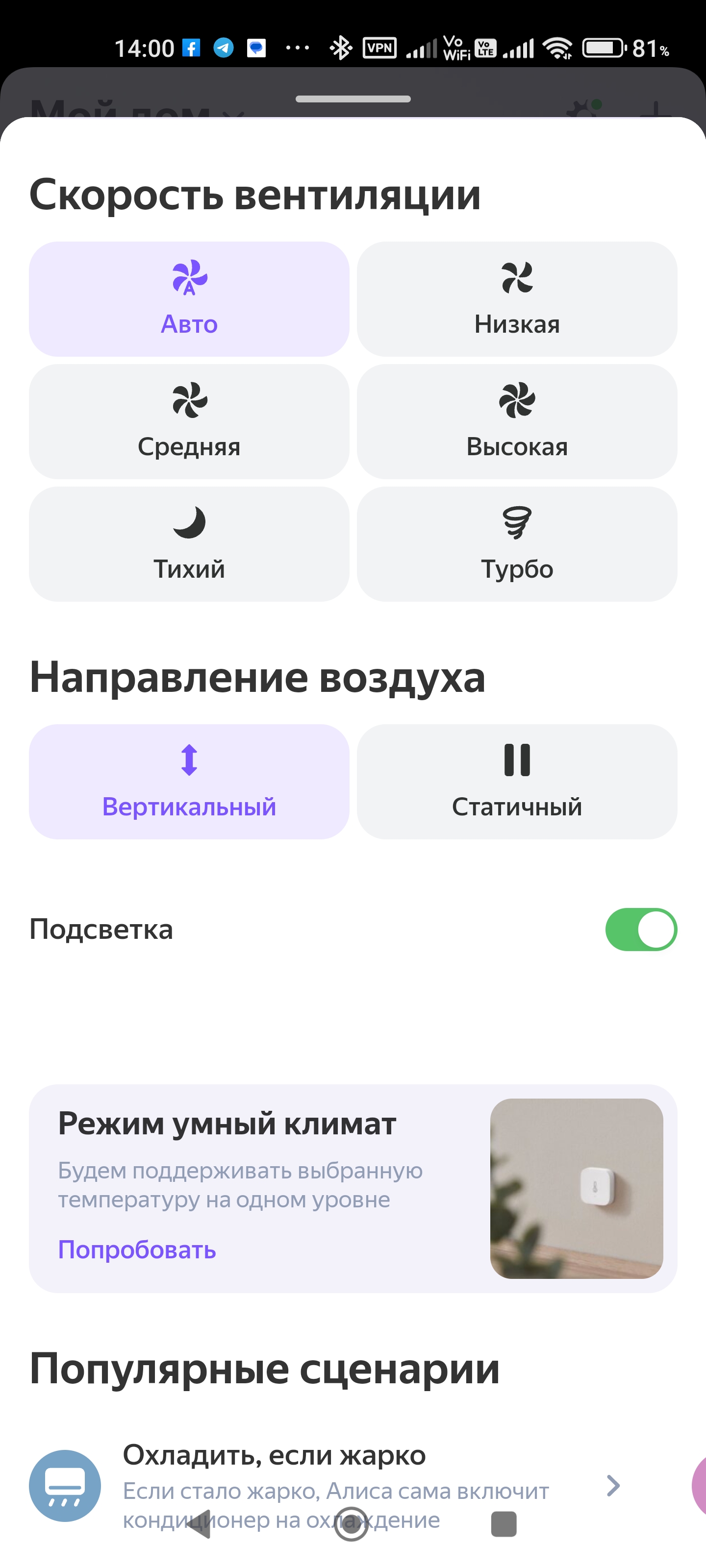Activate Турбо fan speed
Screen dimensions: 706x1568
pyautogui.click(x=517, y=543)
